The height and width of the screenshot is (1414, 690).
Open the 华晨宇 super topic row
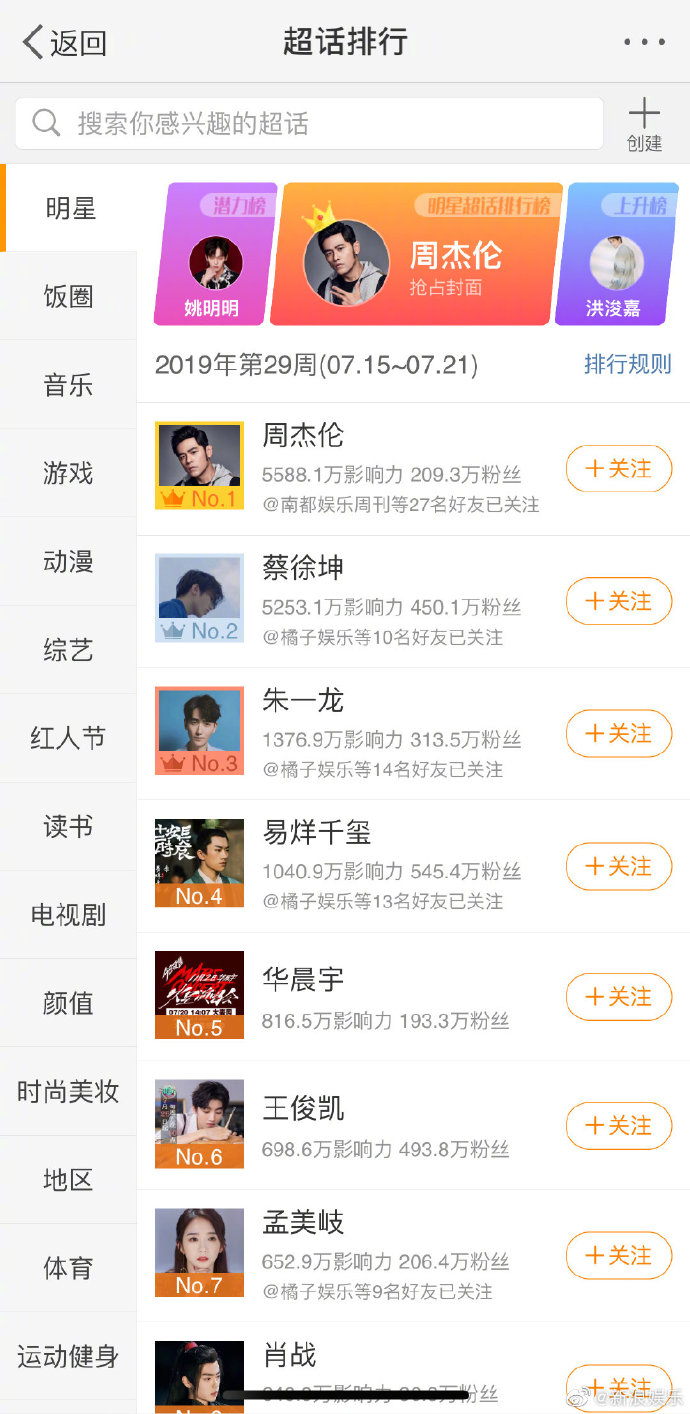click(413, 996)
